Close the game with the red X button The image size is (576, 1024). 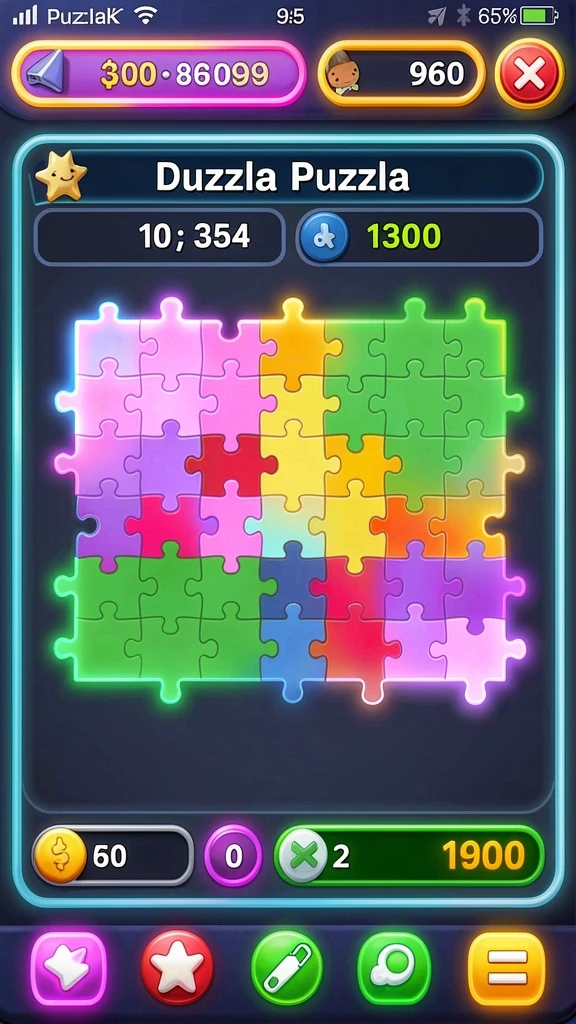(x=529, y=74)
